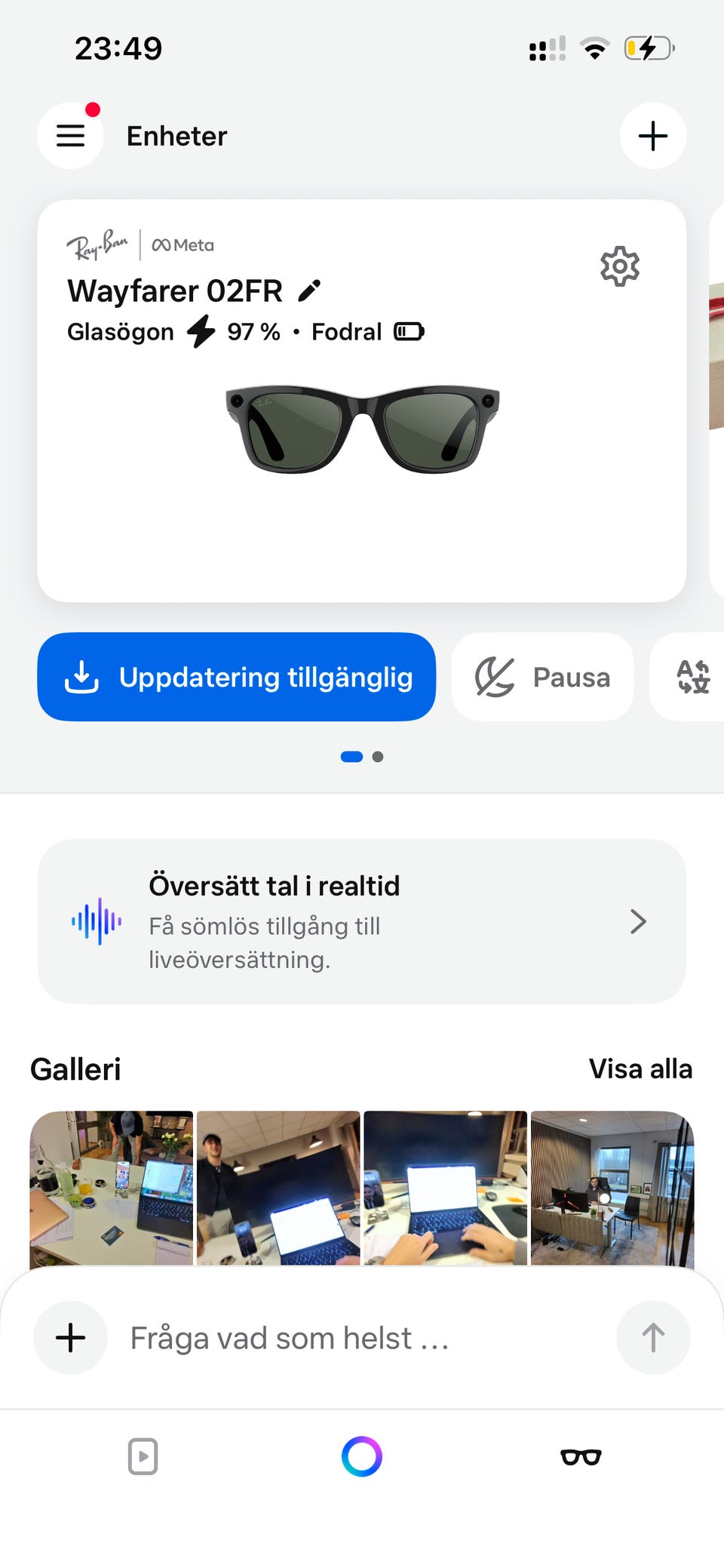
Task: Send the prompt with the arrow button
Action: tap(653, 1338)
